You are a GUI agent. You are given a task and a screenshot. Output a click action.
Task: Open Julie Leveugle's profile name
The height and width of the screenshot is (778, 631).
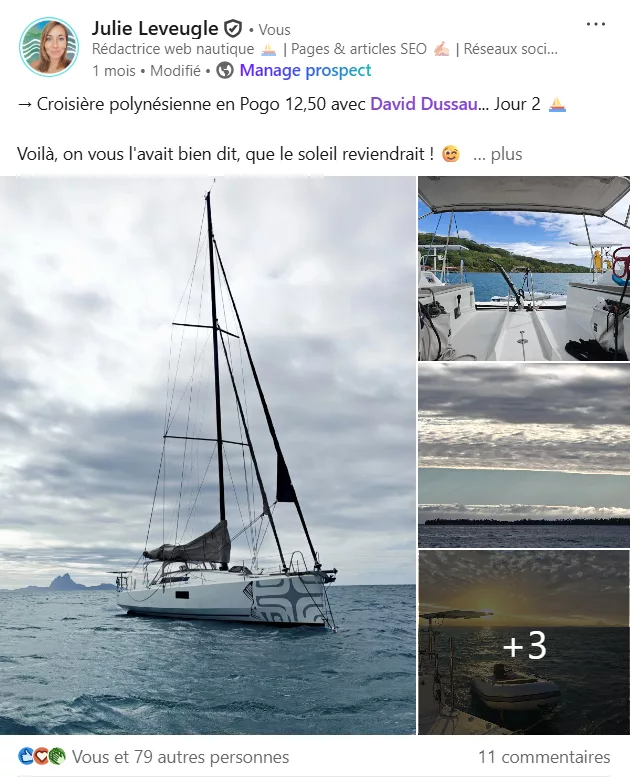[x=154, y=27]
